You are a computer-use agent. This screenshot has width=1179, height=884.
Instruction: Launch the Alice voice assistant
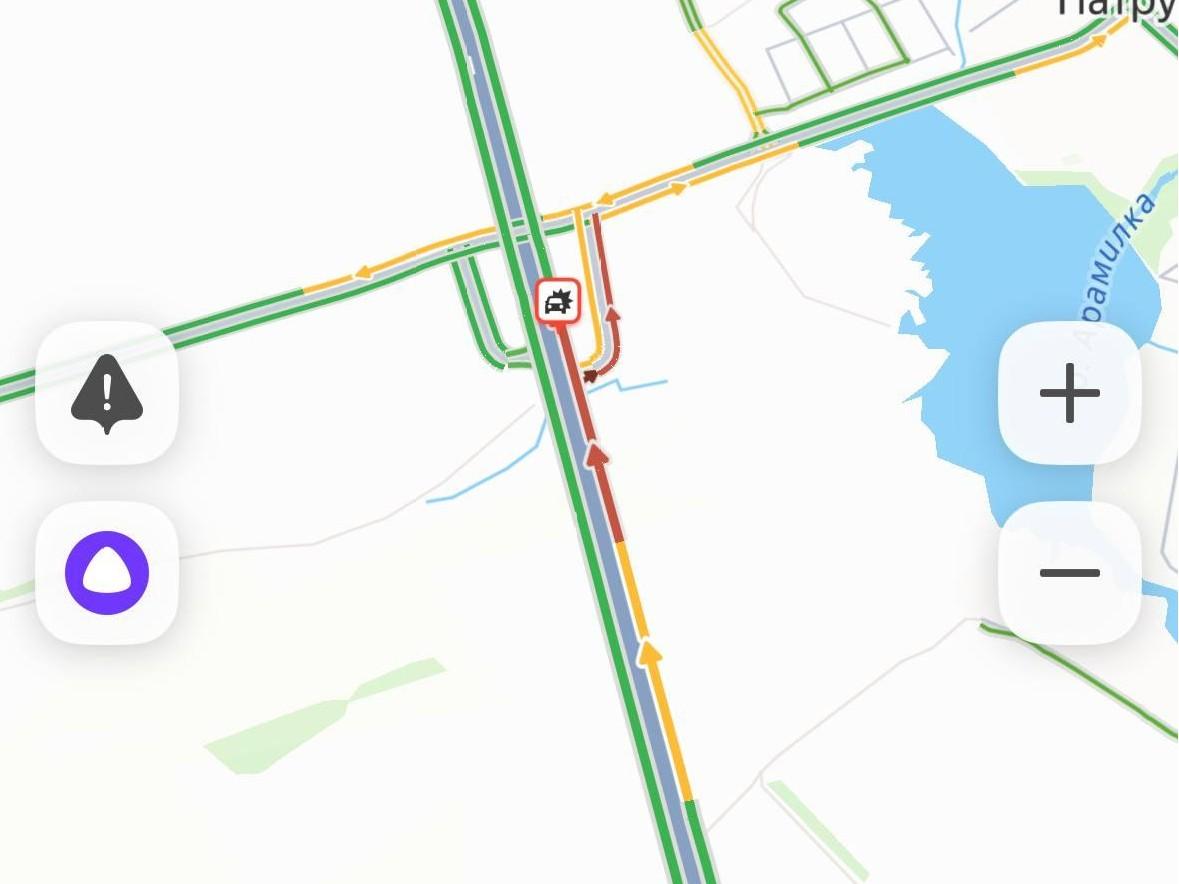click(x=107, y=572)
